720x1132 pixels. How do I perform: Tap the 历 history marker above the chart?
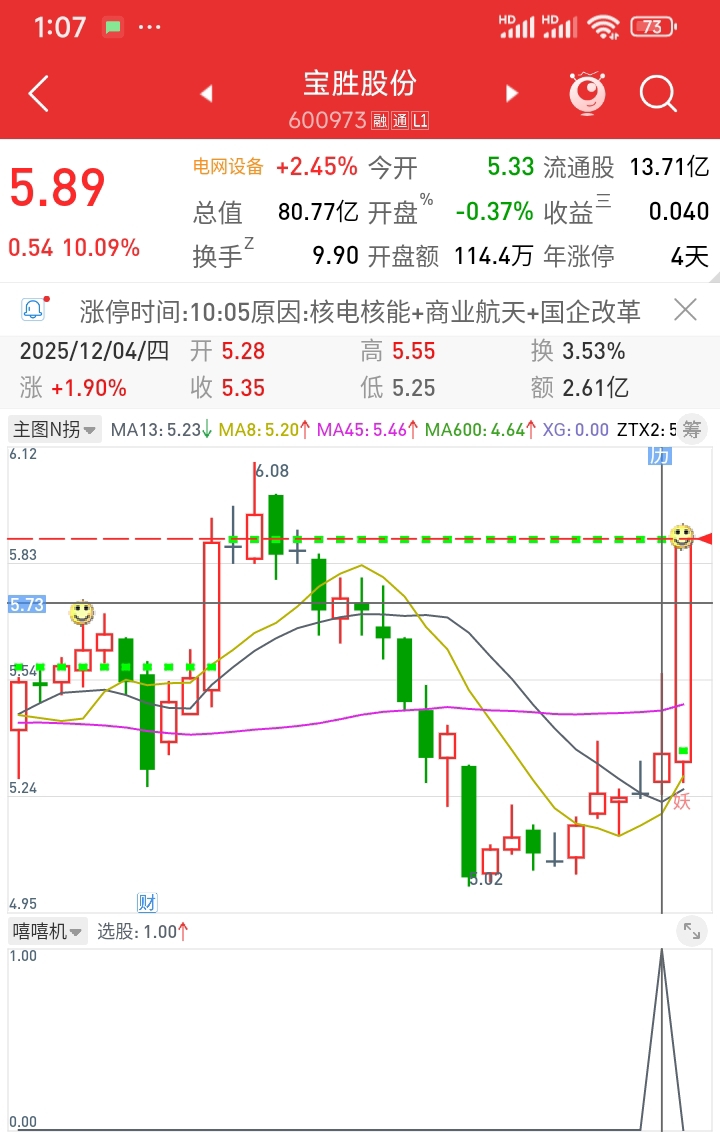click(659, 456)
